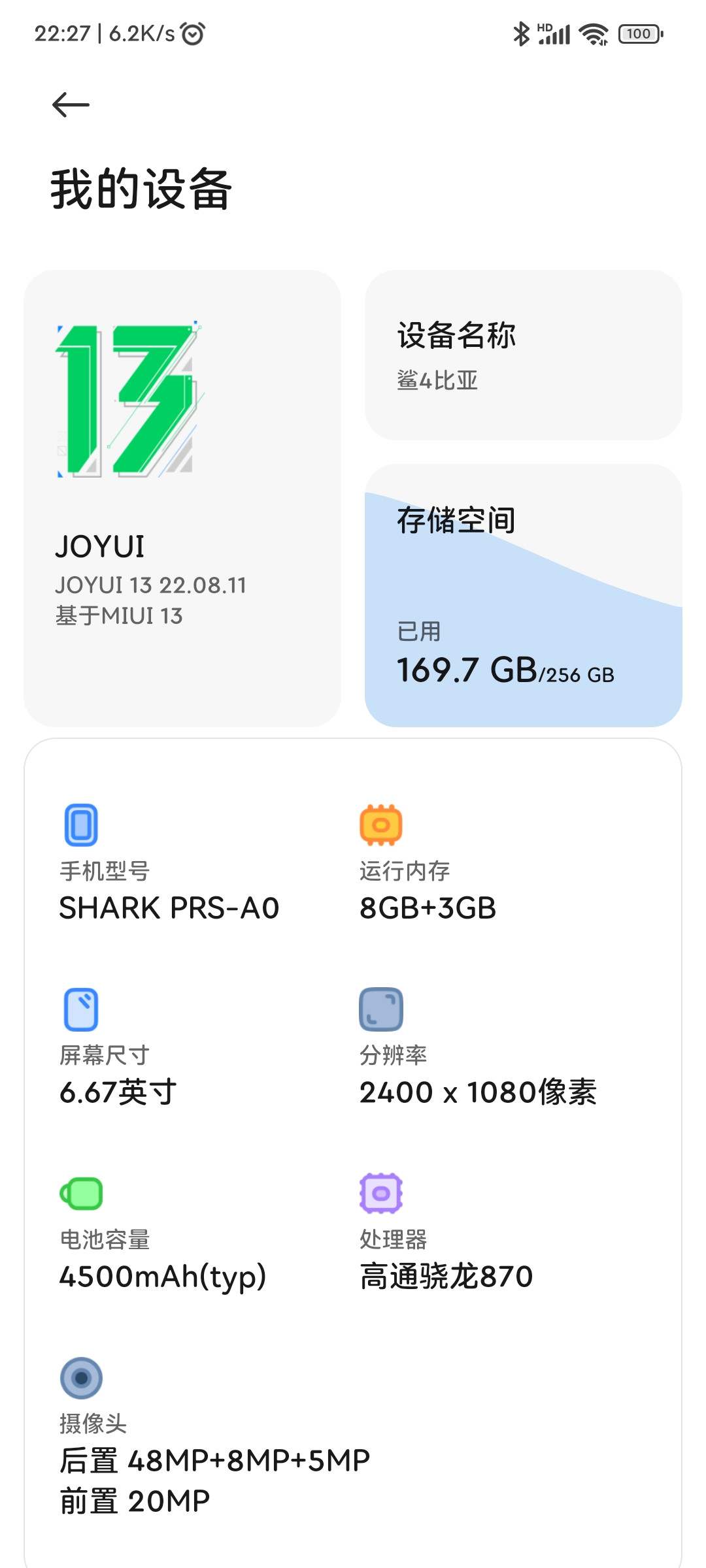Open the JOYUI 13 version card
Viewport: 706px width, 1568px height.
coord(182,498)
